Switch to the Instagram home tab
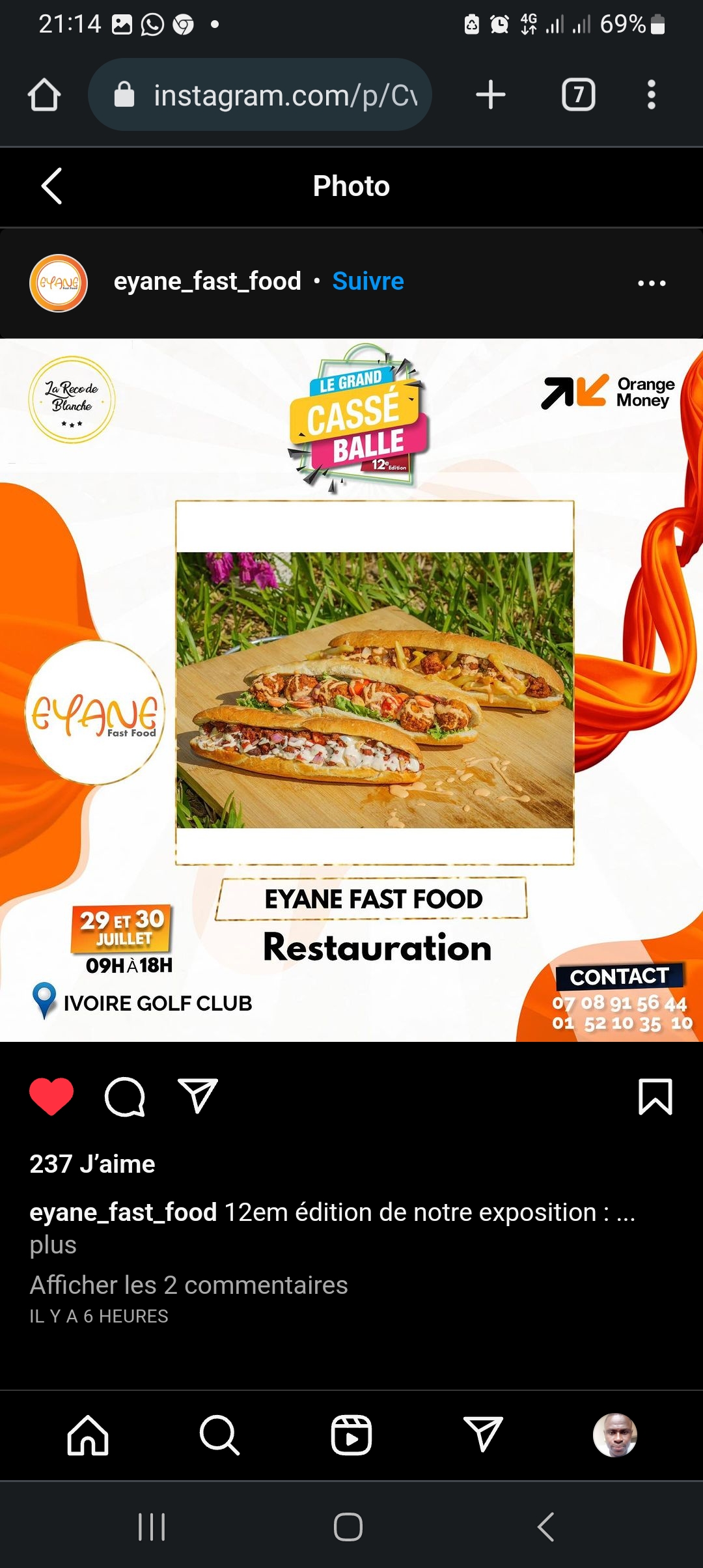This screenshot has width=703, height=1568. [x=88, y=1435]
